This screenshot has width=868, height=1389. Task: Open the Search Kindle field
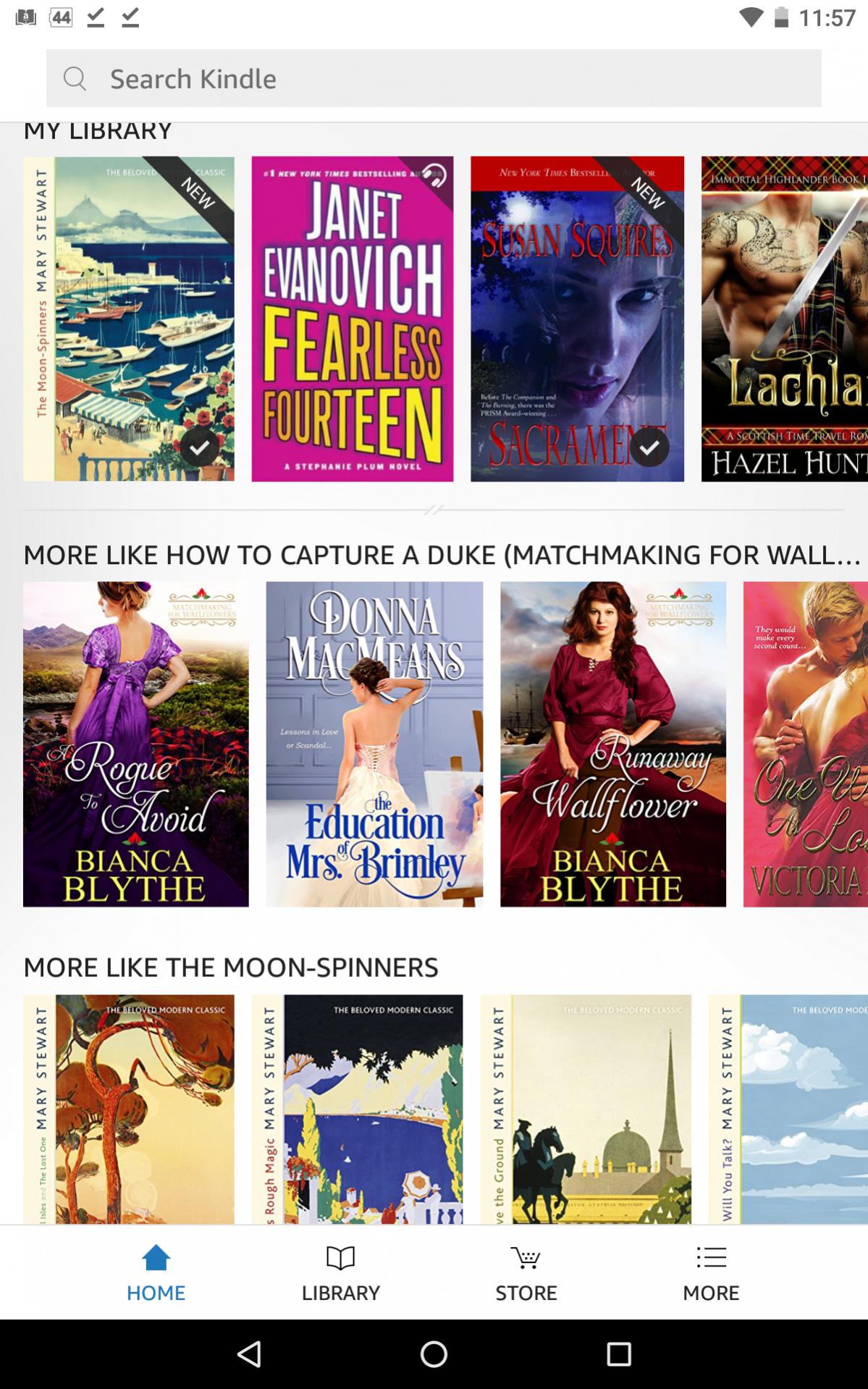(433, 78)
